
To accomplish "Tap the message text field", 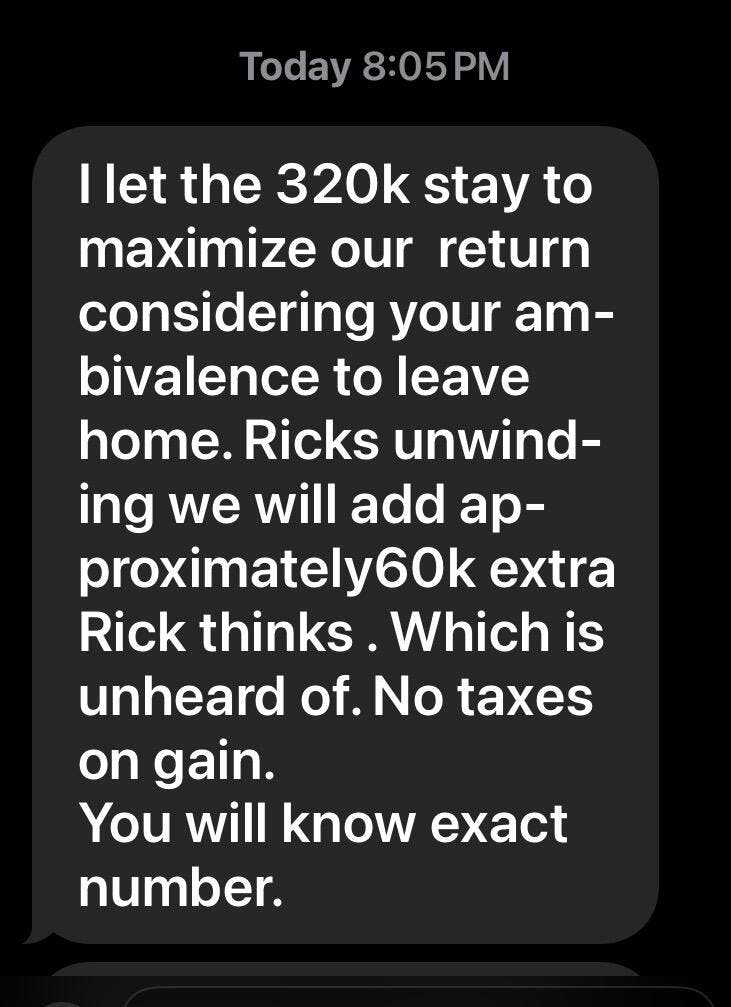I will (420, 997).
